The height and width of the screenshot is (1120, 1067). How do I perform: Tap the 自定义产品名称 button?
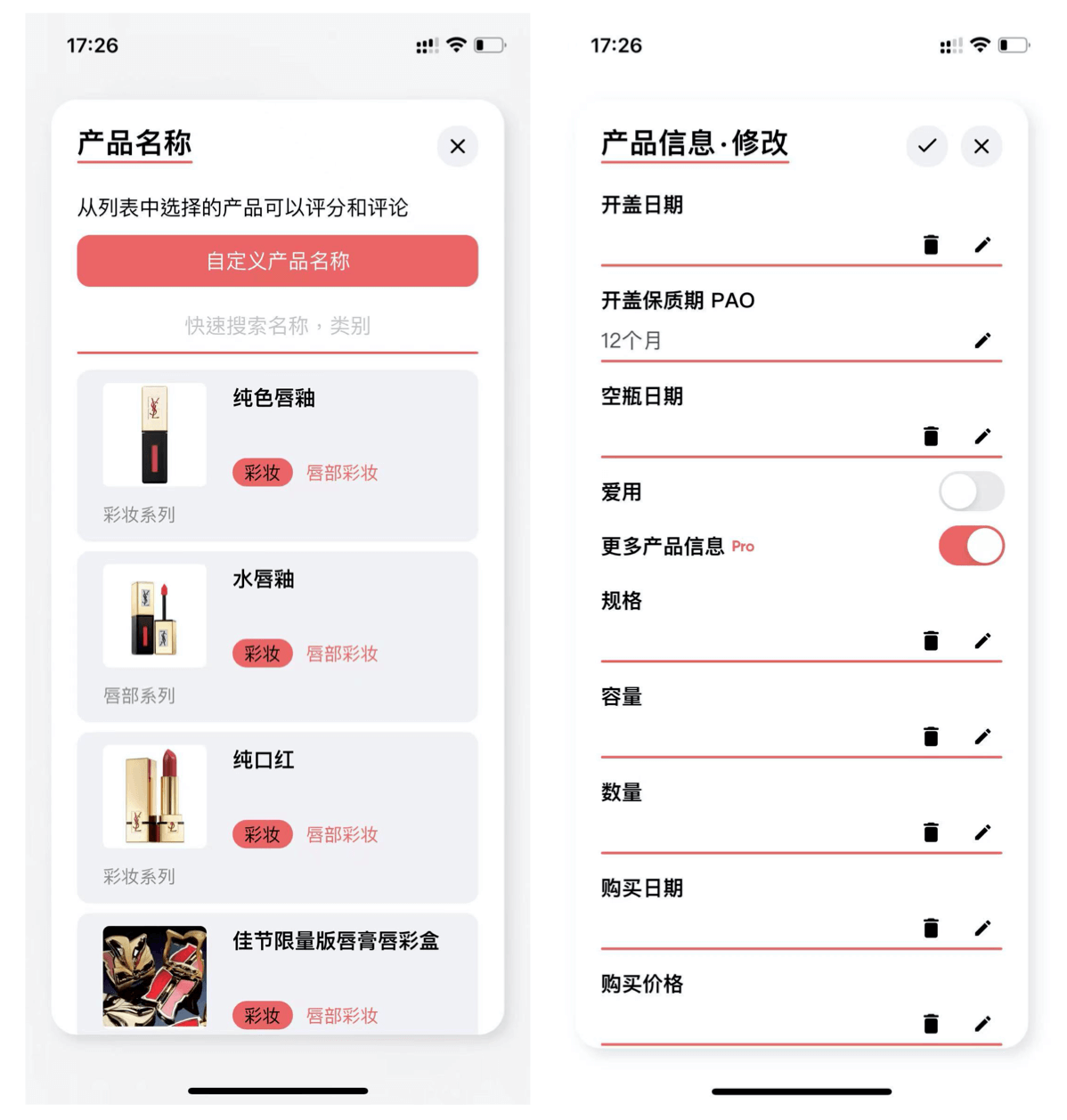pos(277,261)
